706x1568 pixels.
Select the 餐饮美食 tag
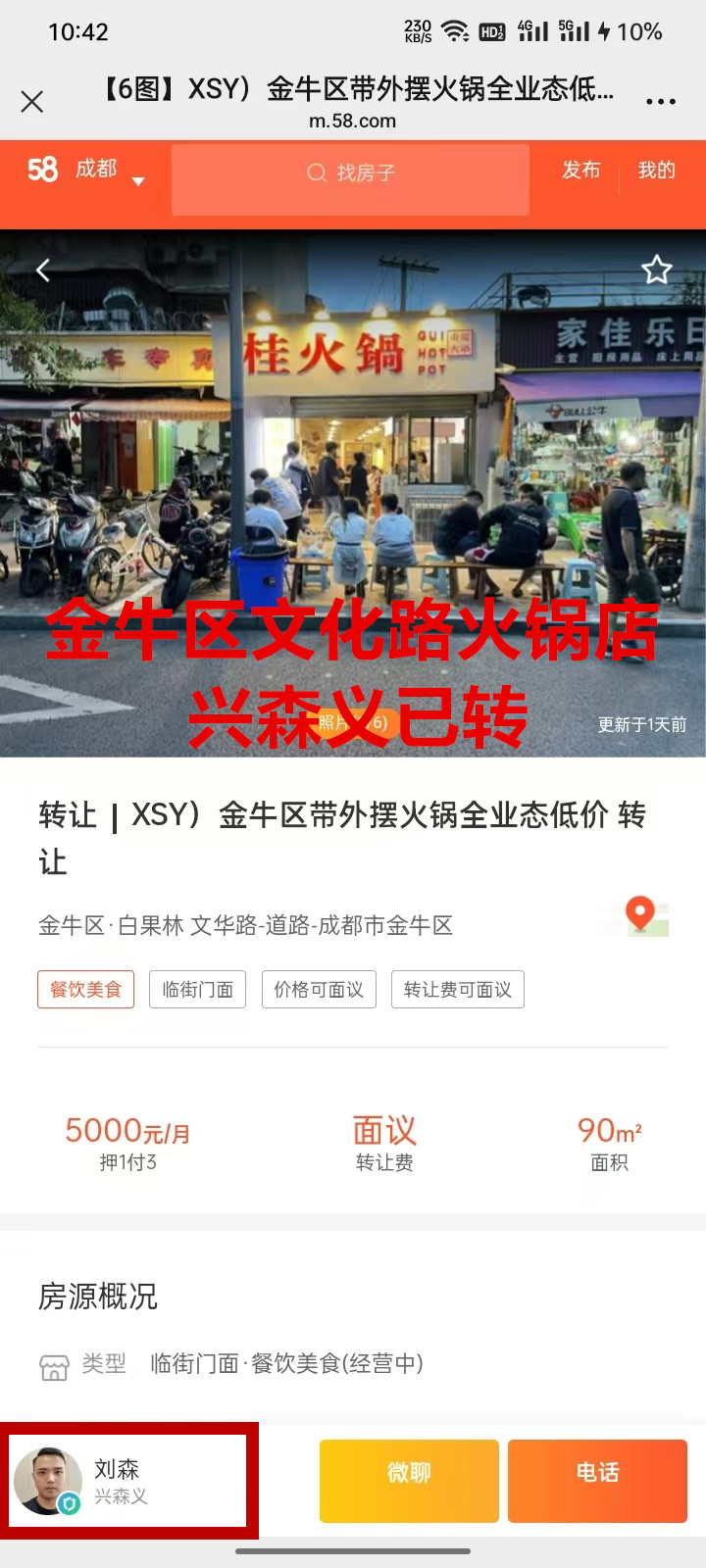tap(85, 990)
